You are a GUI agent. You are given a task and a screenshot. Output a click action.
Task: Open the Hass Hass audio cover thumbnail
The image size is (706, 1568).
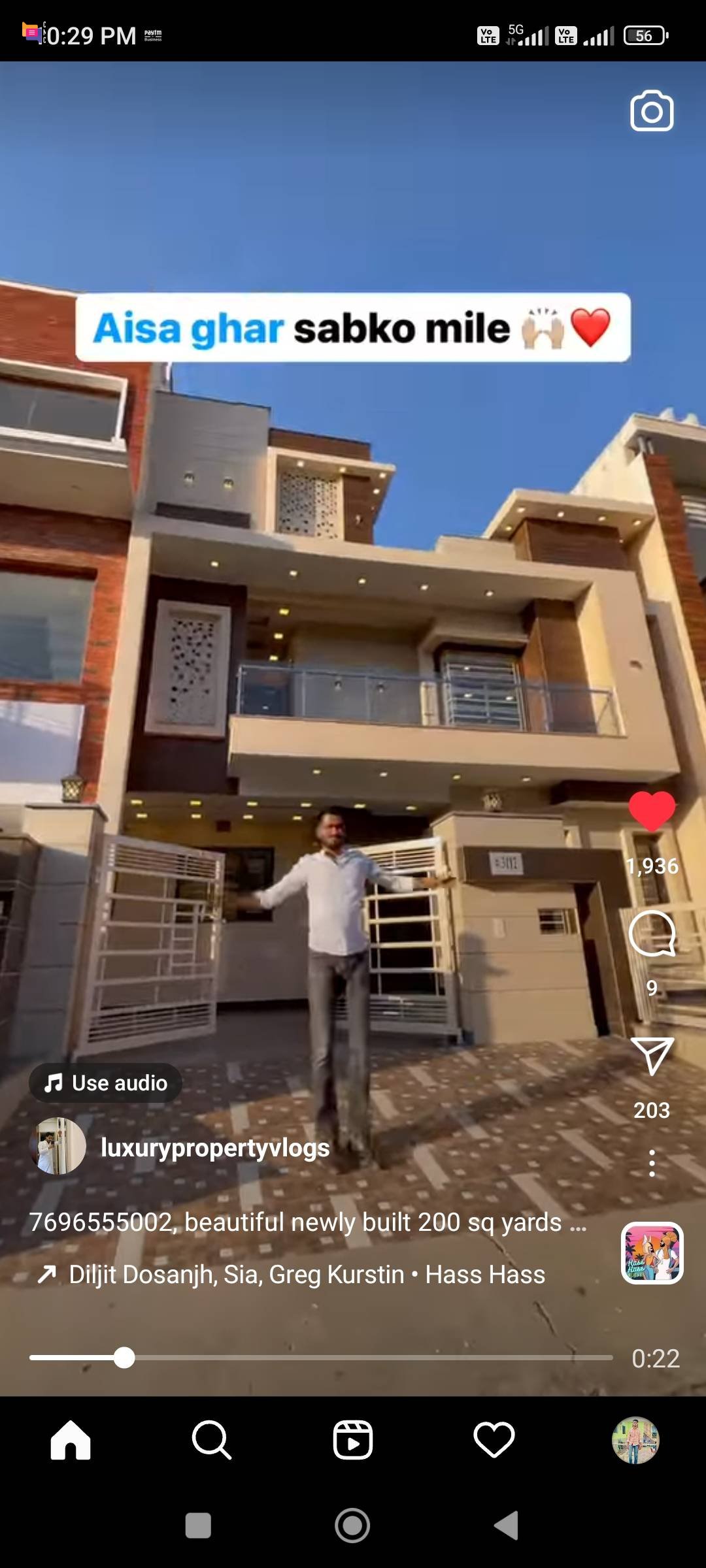652,1253
